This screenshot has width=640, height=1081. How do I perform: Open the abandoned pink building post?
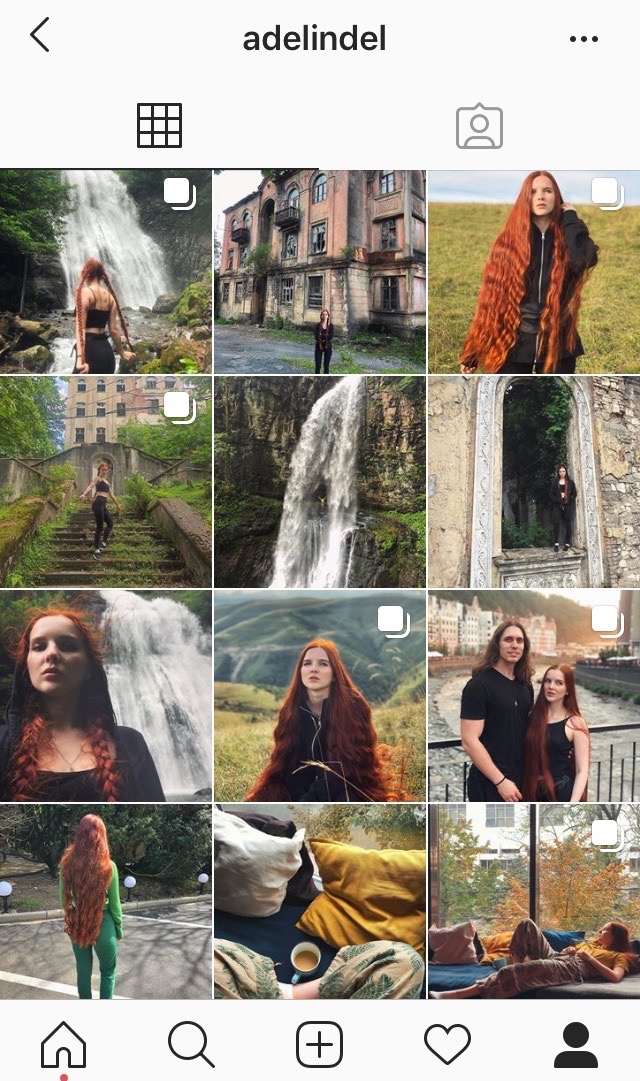320,271
